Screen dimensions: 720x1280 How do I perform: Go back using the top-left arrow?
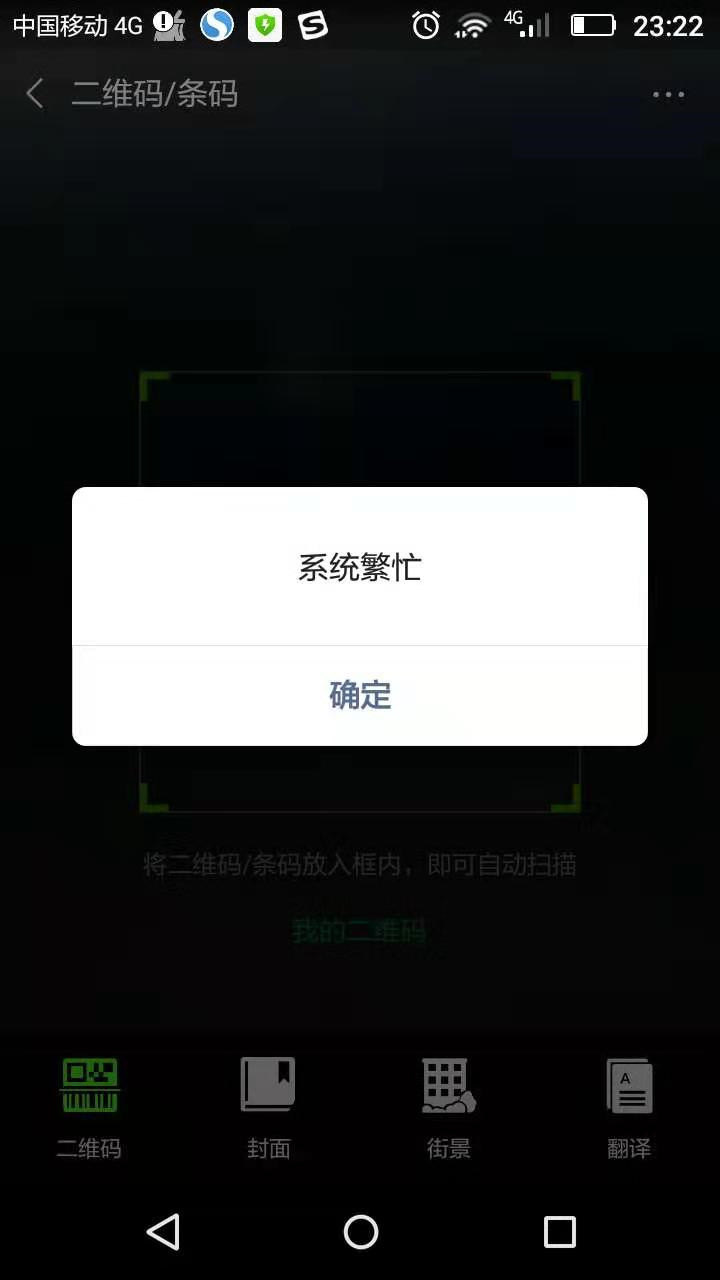click(35, 94)
